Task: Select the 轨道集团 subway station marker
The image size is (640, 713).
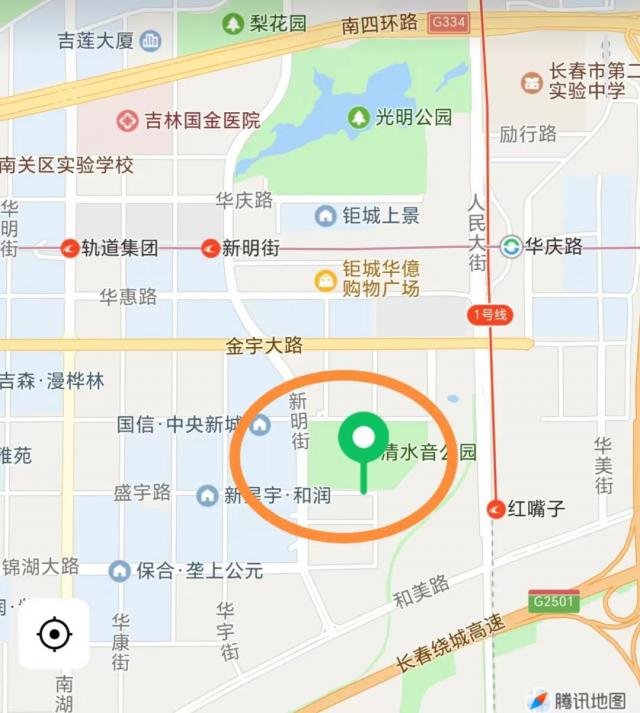Action: click(x=70, y=248)
